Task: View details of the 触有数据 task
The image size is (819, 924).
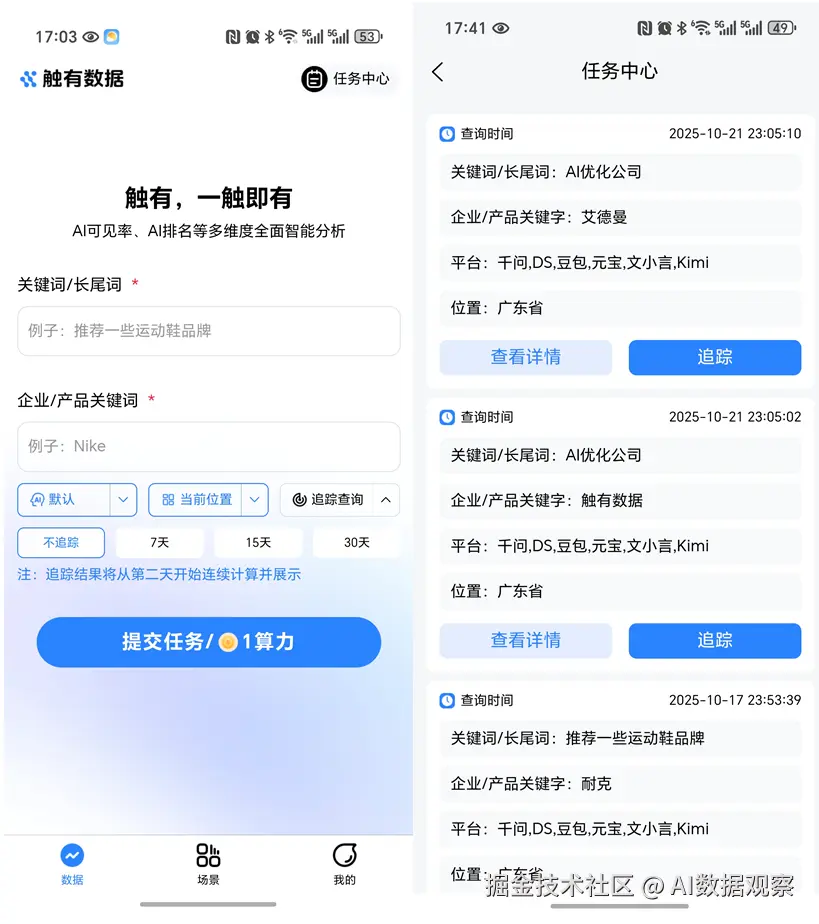Action: pos(525,640)
